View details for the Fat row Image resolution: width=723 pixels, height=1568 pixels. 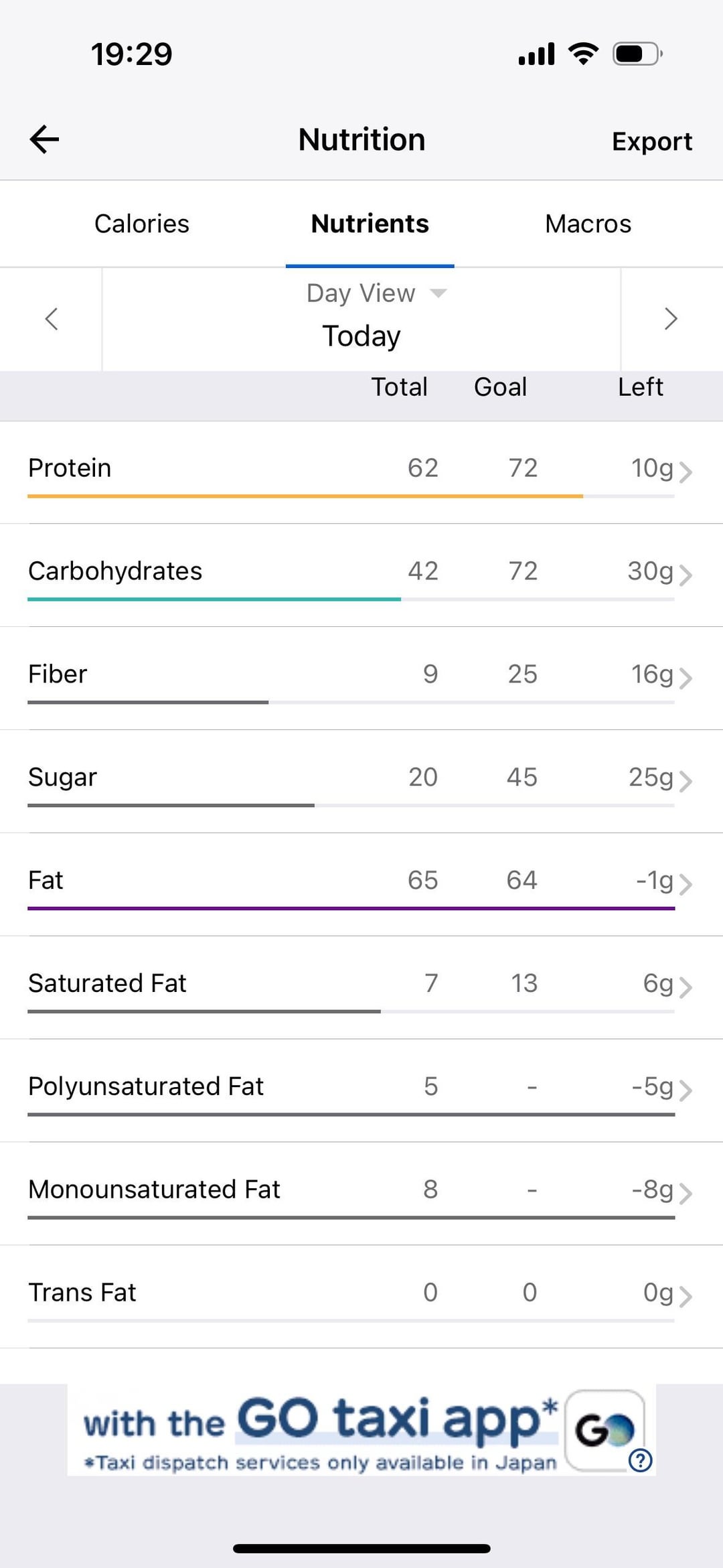coord(361,885)
